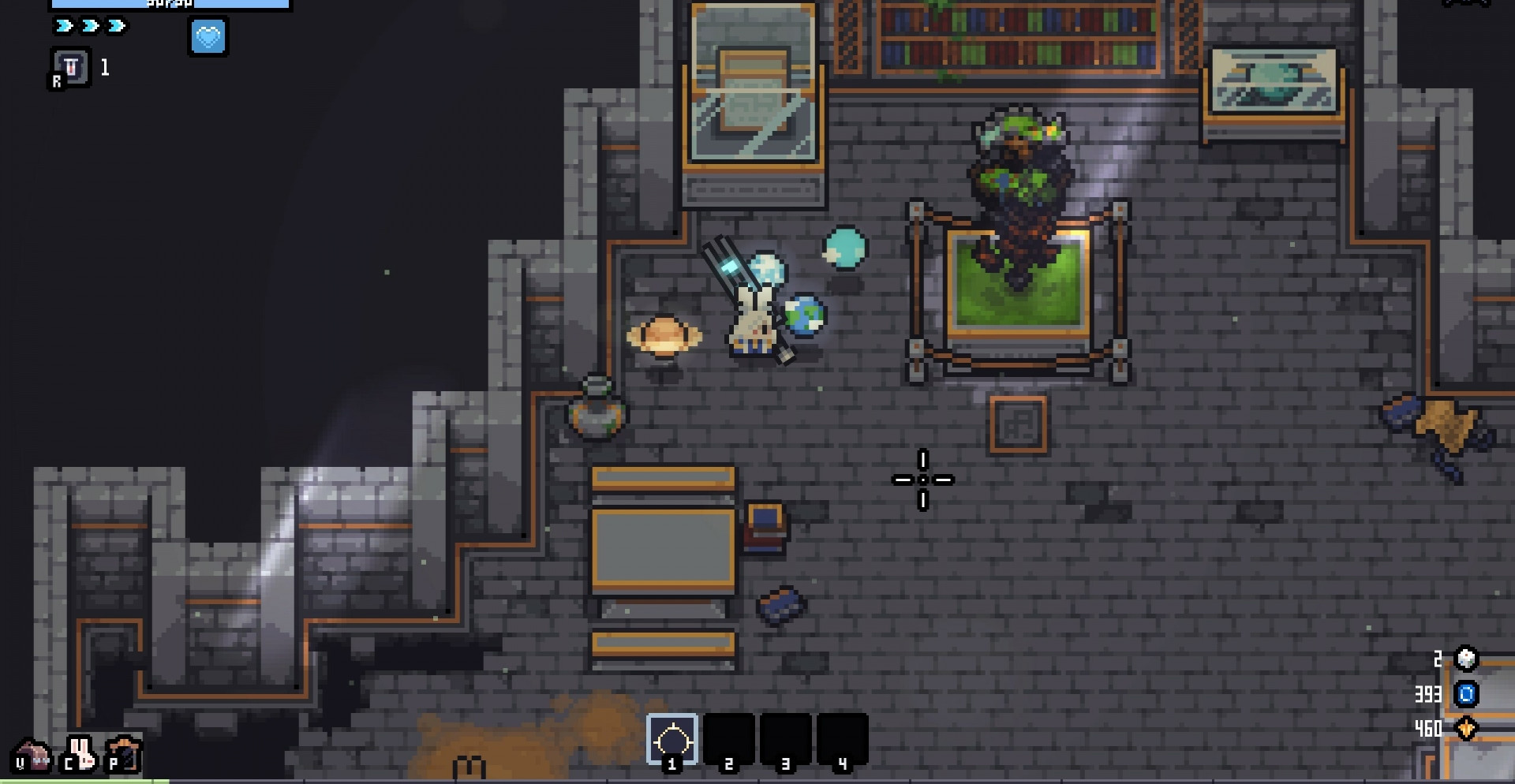Viewport: 1515px width, 784px height.
Task: Select empty hotbar slot 2
Action: (729, 739)
